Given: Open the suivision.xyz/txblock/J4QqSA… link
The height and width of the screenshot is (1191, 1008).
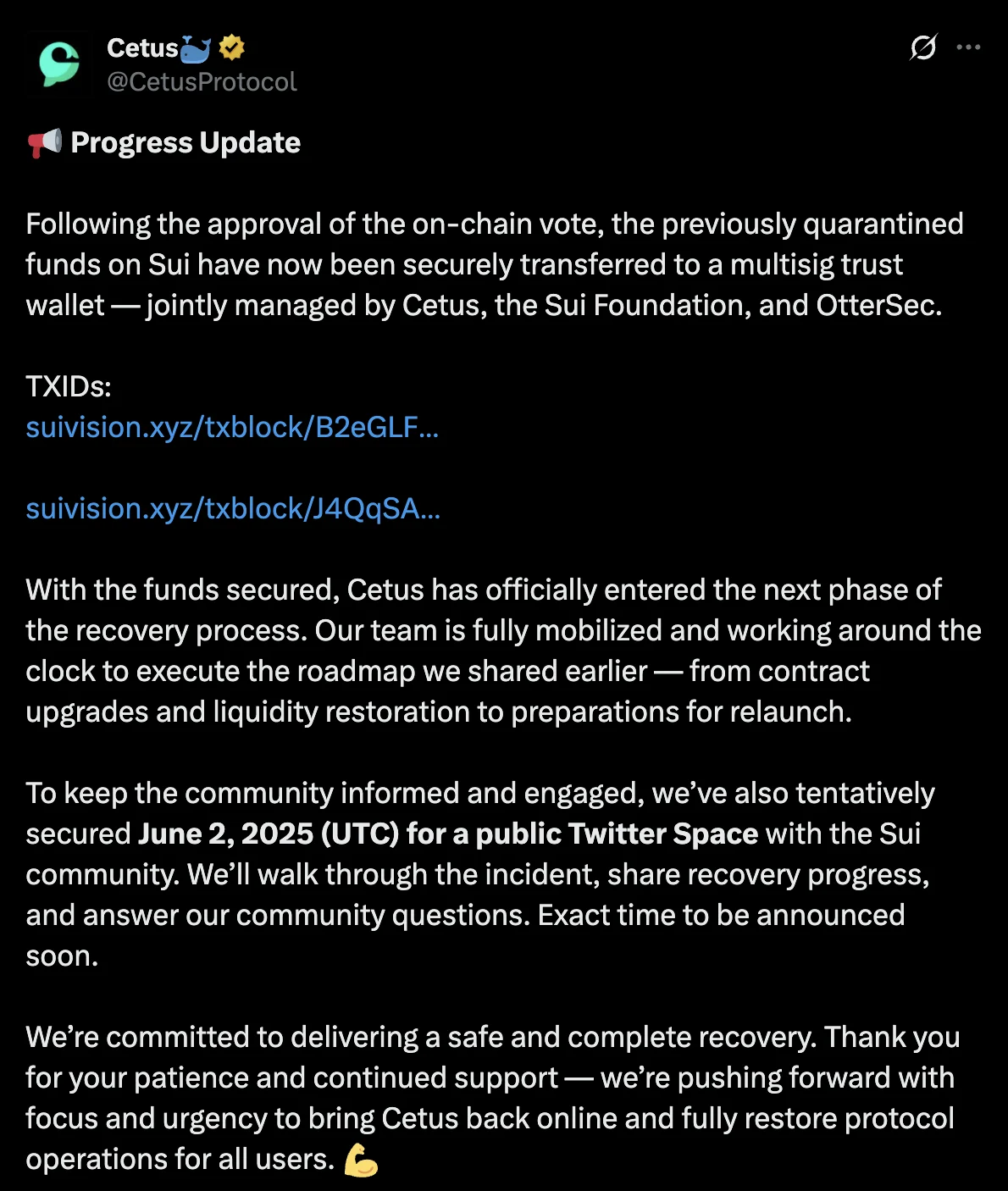Looking at the screenshot, I should pos(233,509).
